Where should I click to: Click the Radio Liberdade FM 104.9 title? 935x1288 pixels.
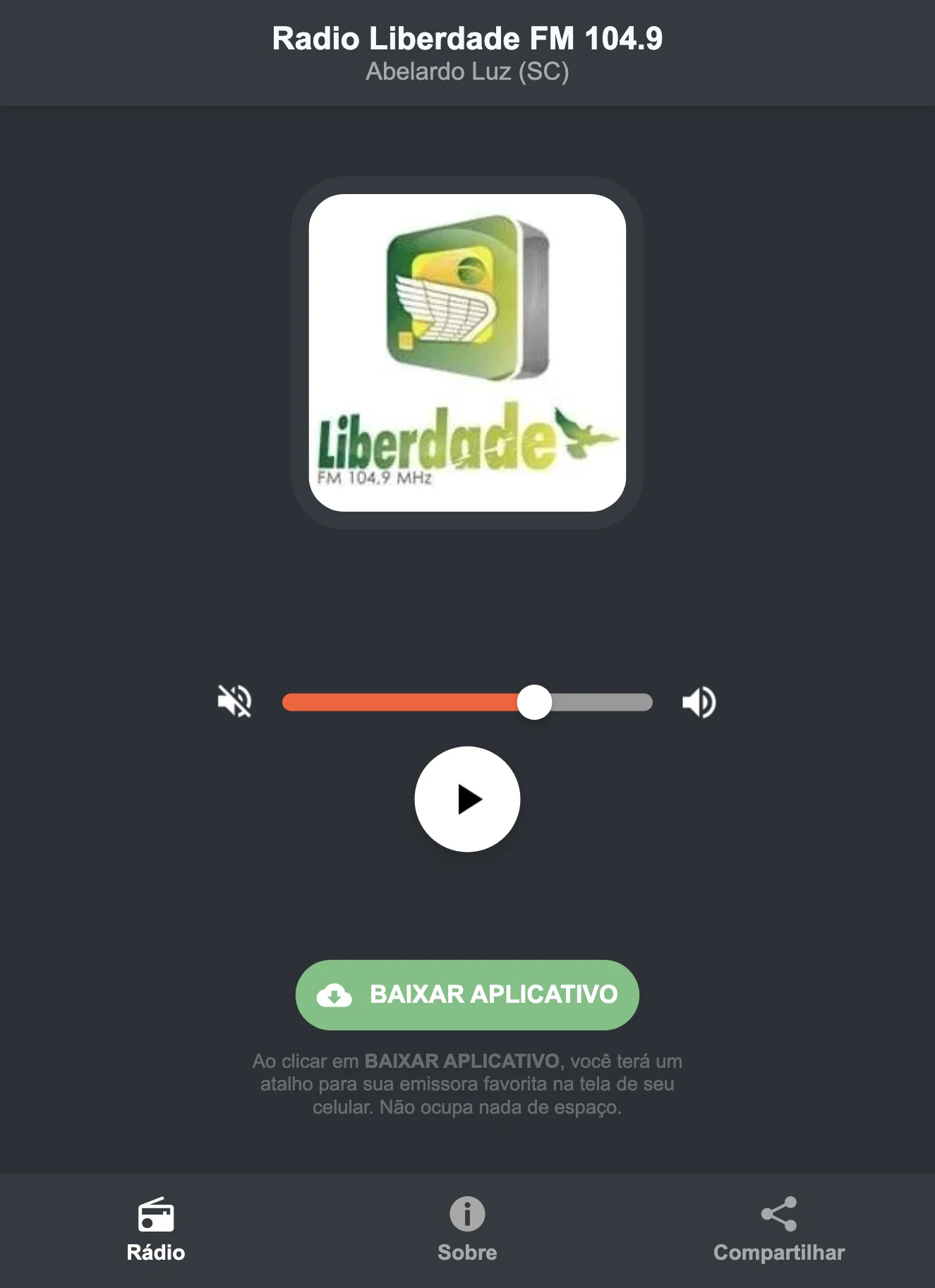(467, 39)
